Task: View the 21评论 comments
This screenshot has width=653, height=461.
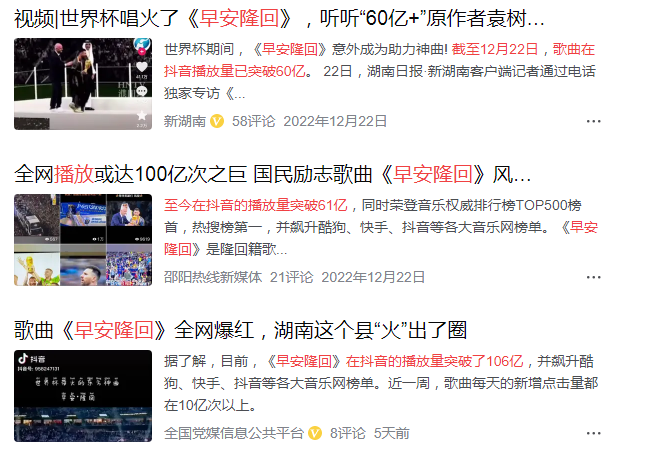Action: pos(291,277)
